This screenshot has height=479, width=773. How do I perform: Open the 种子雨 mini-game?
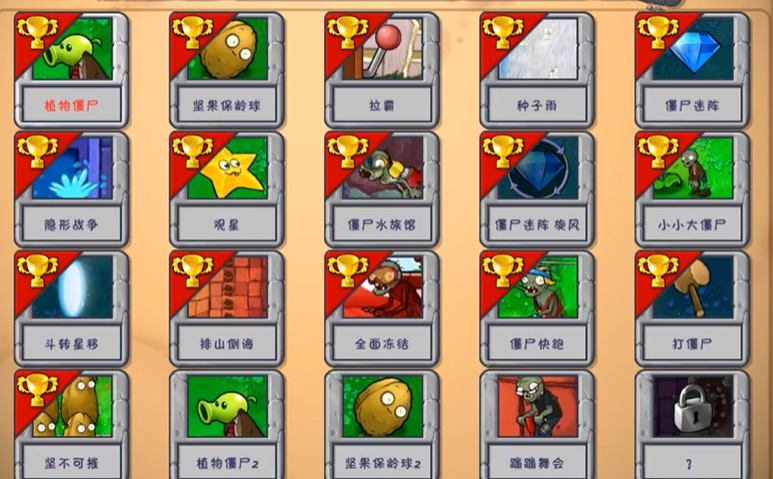pos(537,68)
